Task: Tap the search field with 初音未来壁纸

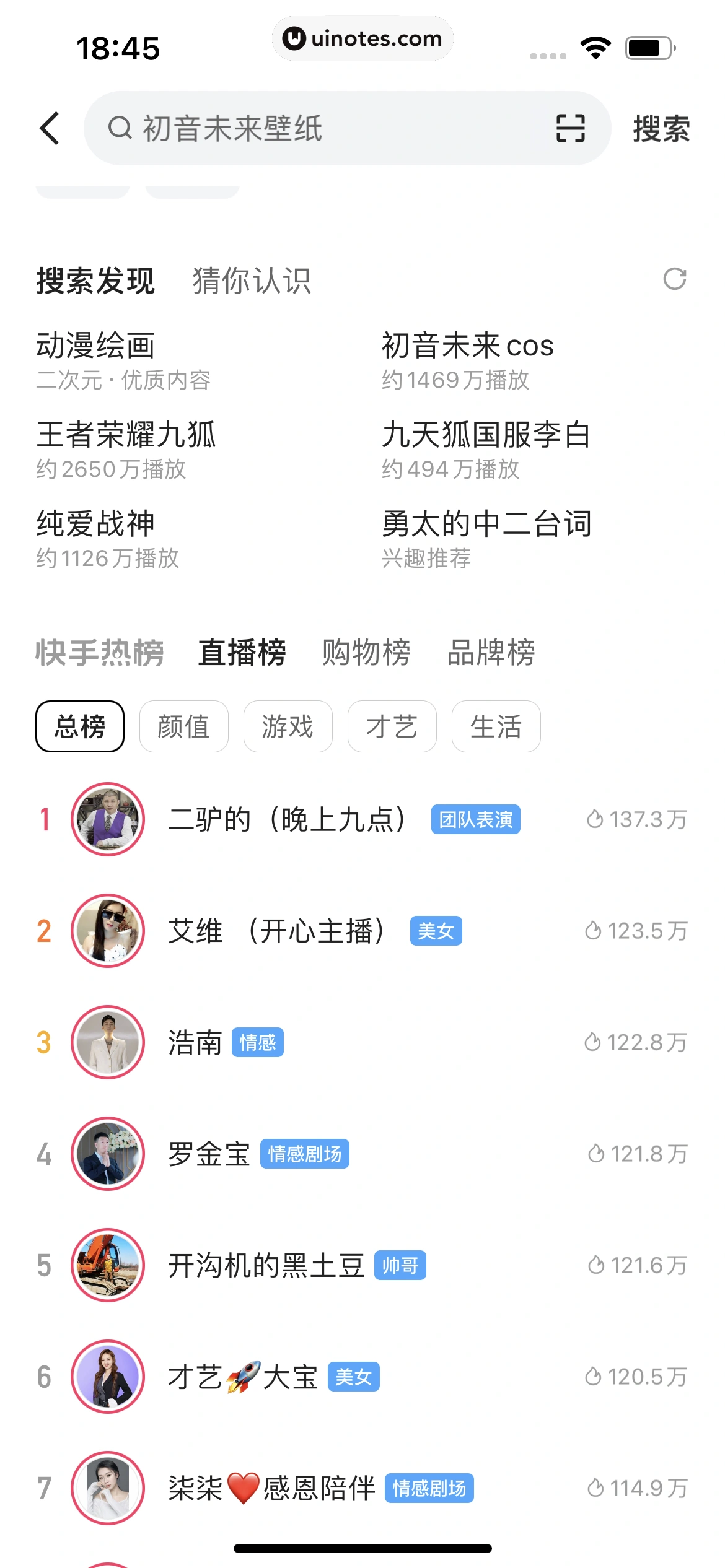Action: click(322, 129)
